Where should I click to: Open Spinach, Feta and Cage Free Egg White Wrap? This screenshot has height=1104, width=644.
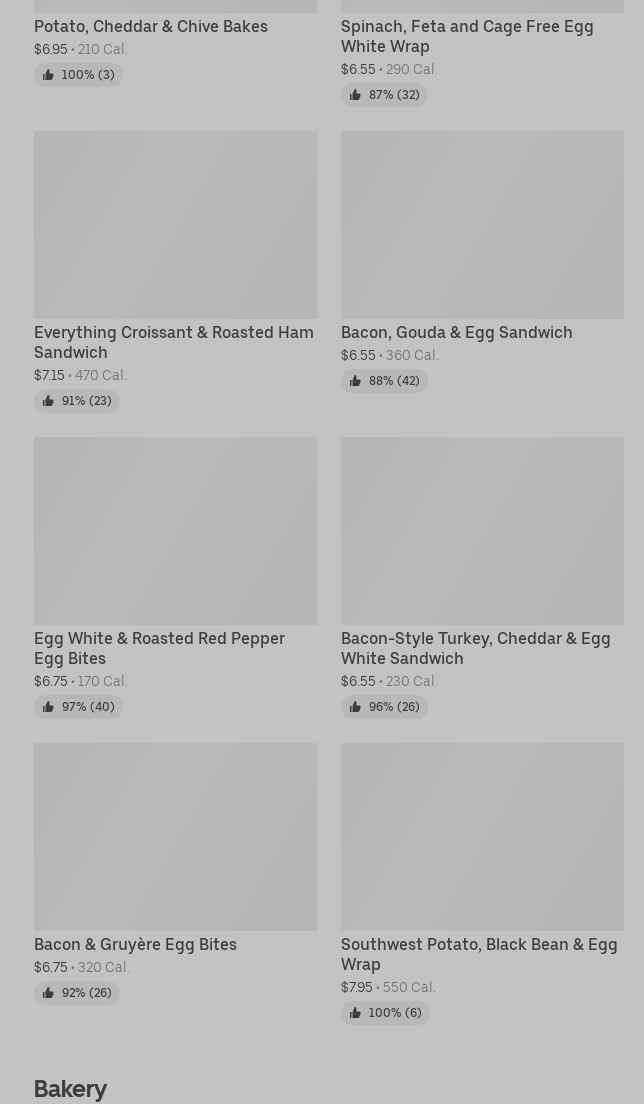click(x=466, y=36)
